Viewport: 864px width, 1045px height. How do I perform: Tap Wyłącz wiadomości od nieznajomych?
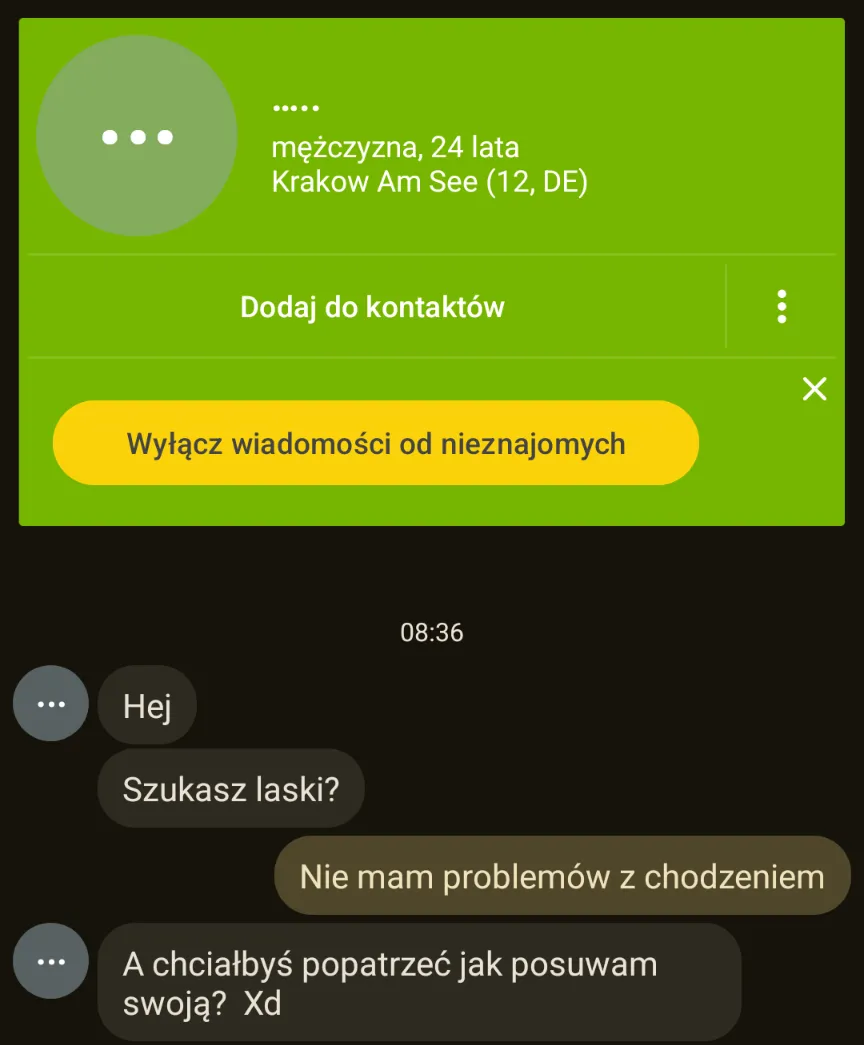375,443
